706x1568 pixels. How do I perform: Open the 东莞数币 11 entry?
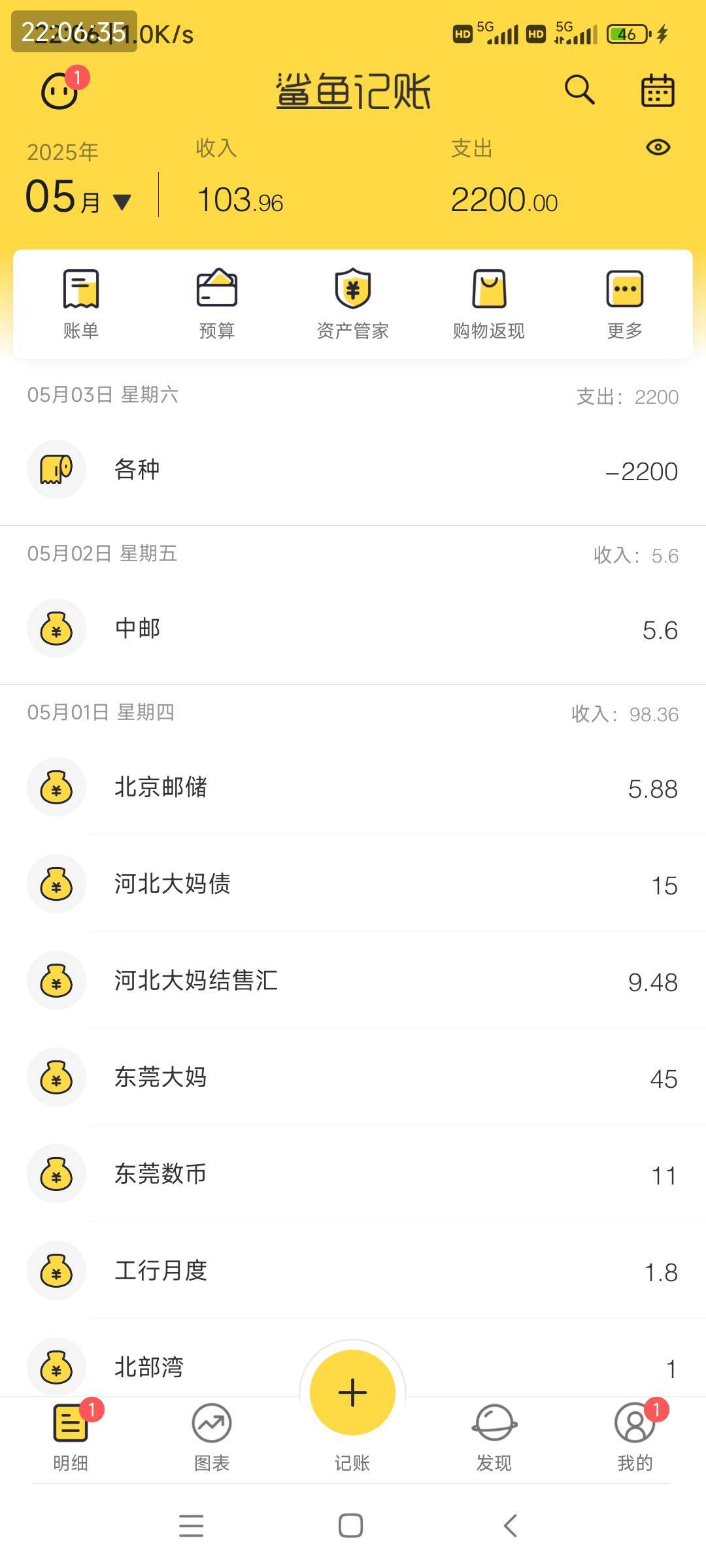pyautogui.click(x=353, y=1174)
